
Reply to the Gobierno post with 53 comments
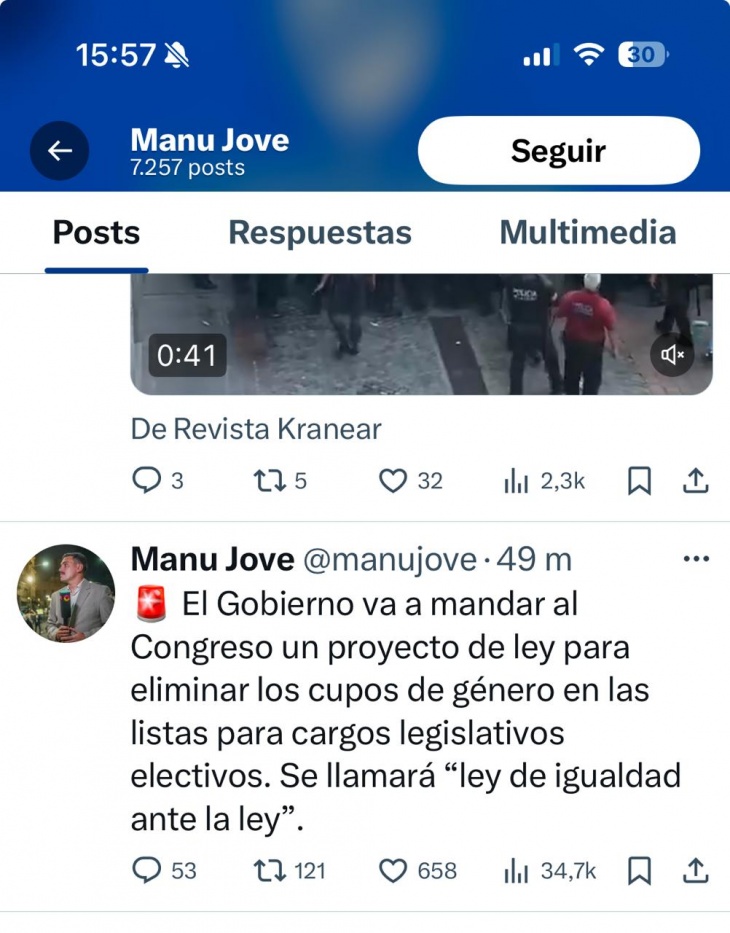[x=148, y=871]
